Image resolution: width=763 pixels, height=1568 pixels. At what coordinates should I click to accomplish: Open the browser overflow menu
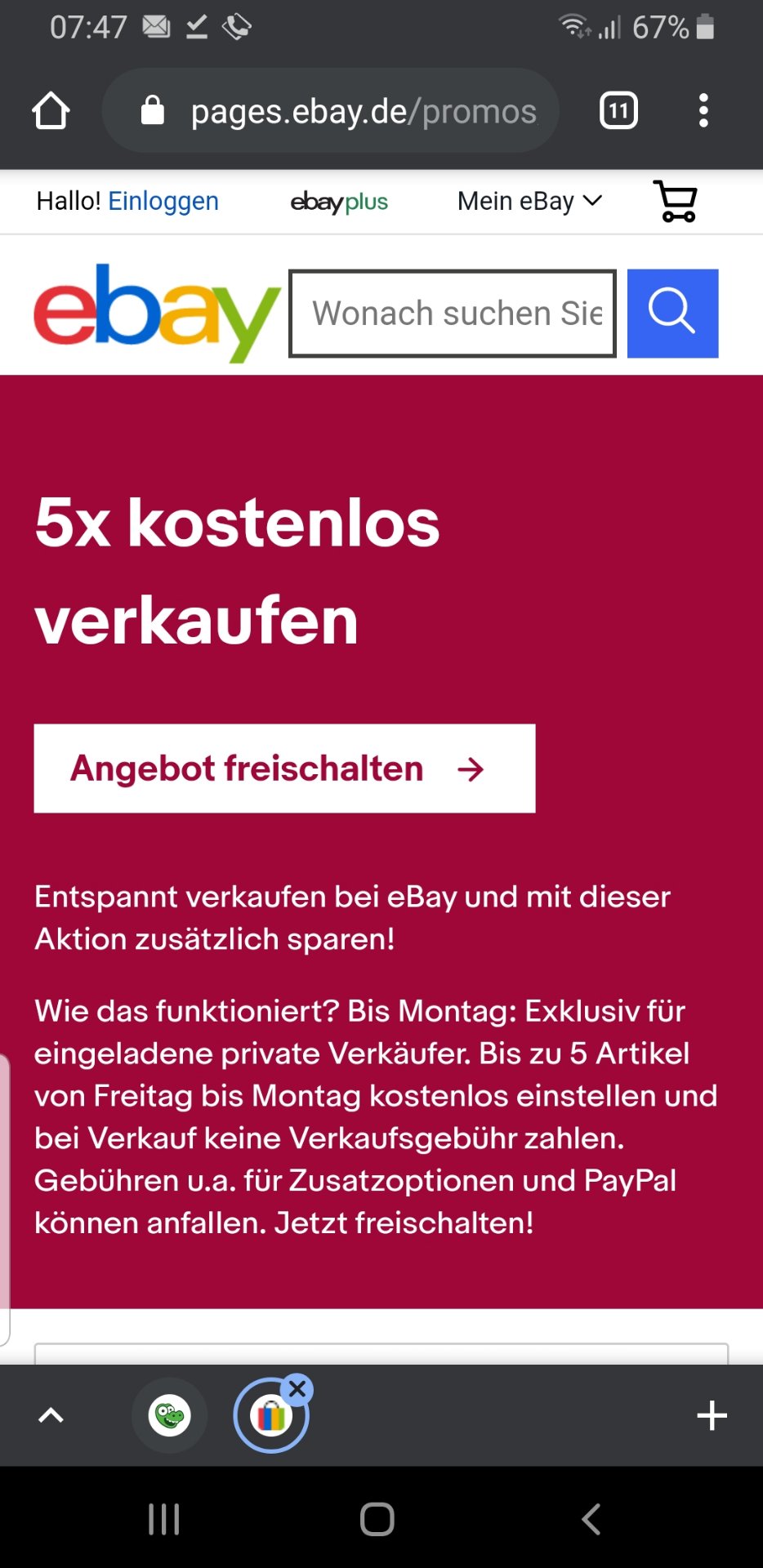tap(703, 110)
